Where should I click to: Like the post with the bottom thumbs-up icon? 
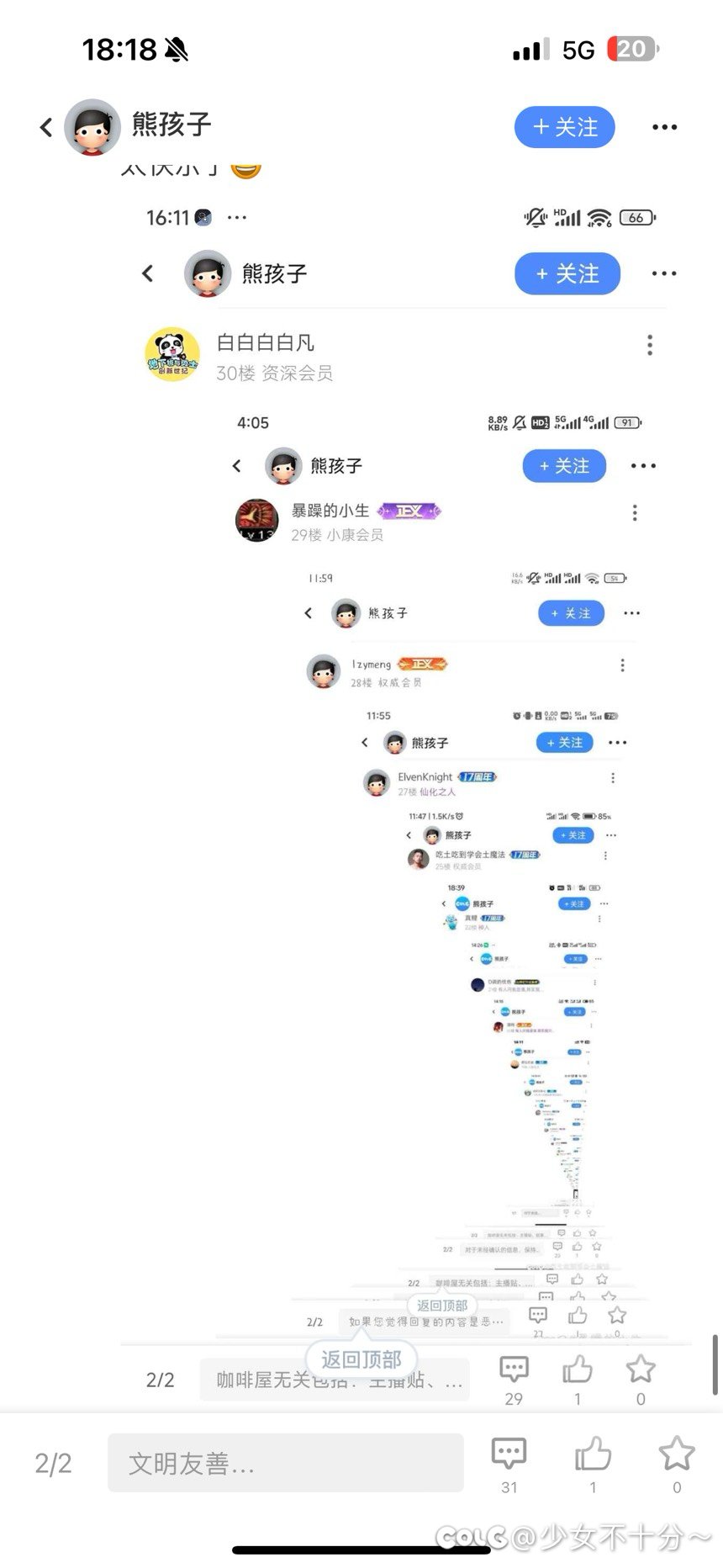point(593,1465)
